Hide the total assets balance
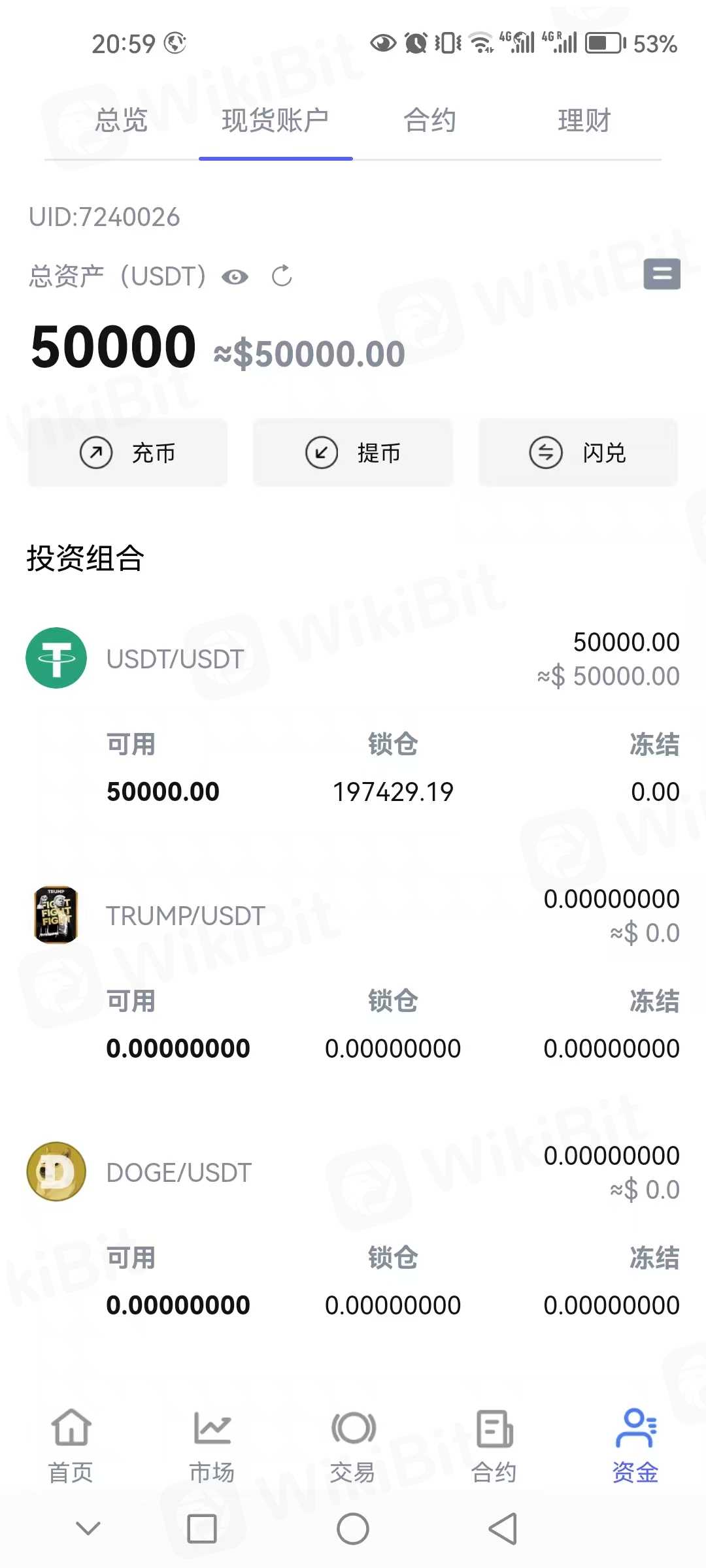This screenshot has height=1568, width=706. [x=235, y=277]
